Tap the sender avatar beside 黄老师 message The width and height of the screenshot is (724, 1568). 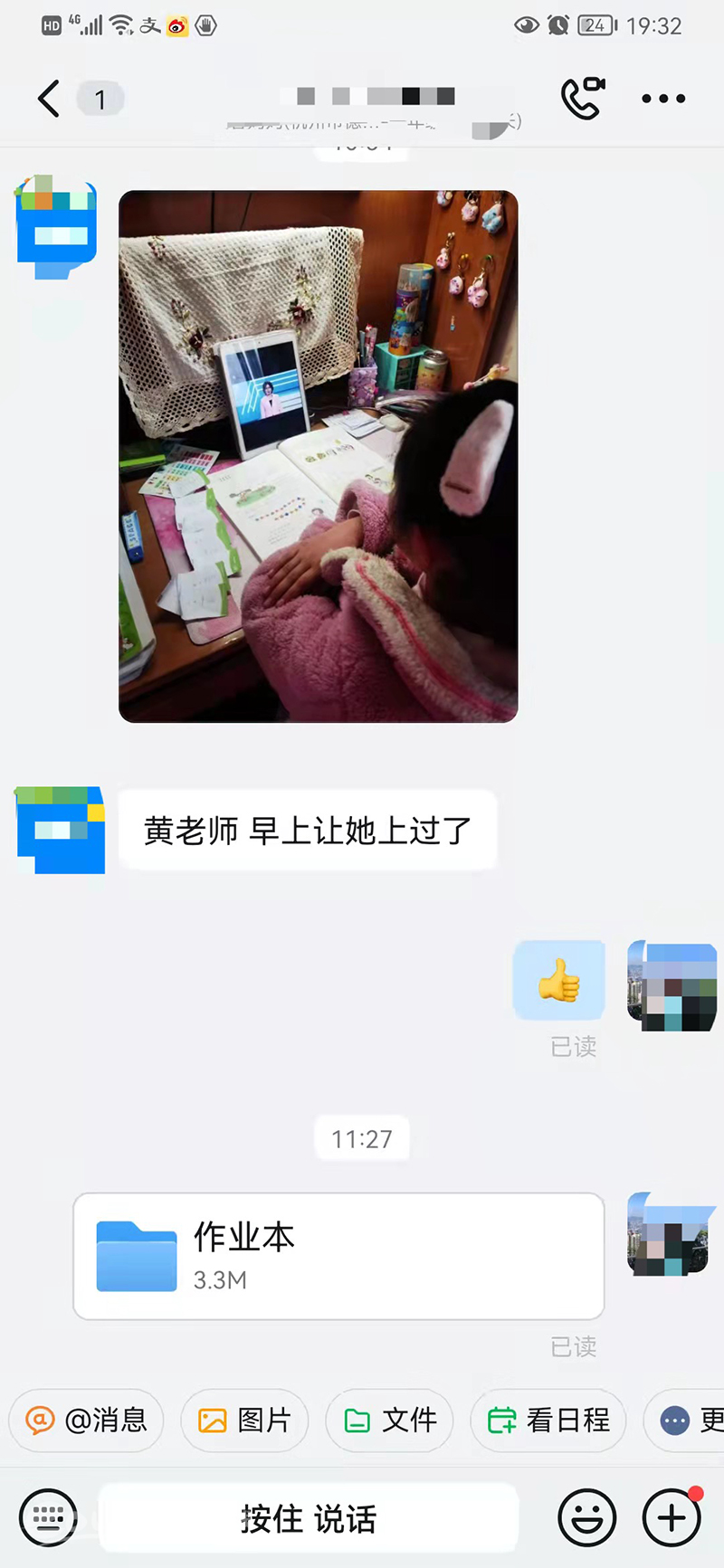(60, 830)
